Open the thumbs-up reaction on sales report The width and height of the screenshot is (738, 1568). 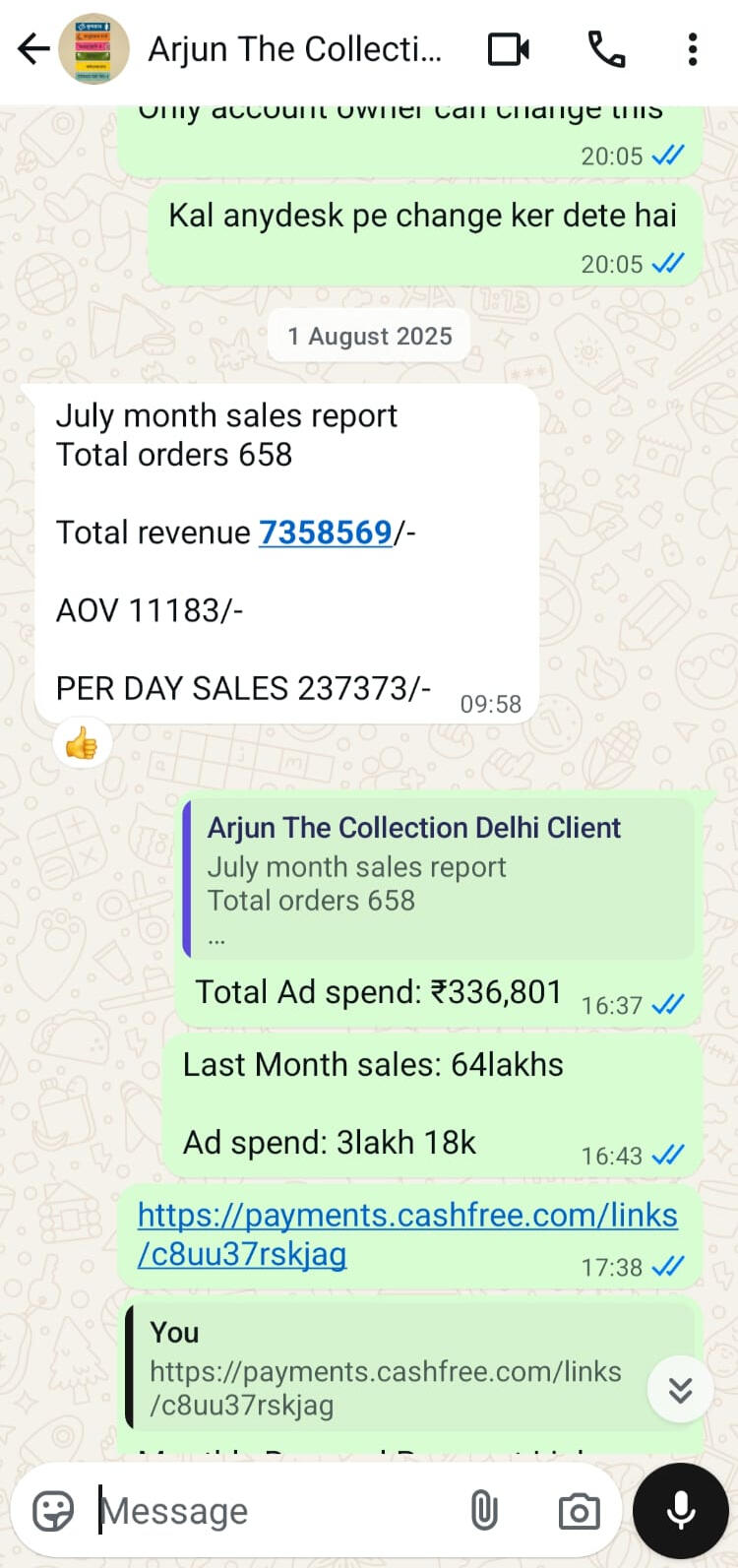[82, 745]
